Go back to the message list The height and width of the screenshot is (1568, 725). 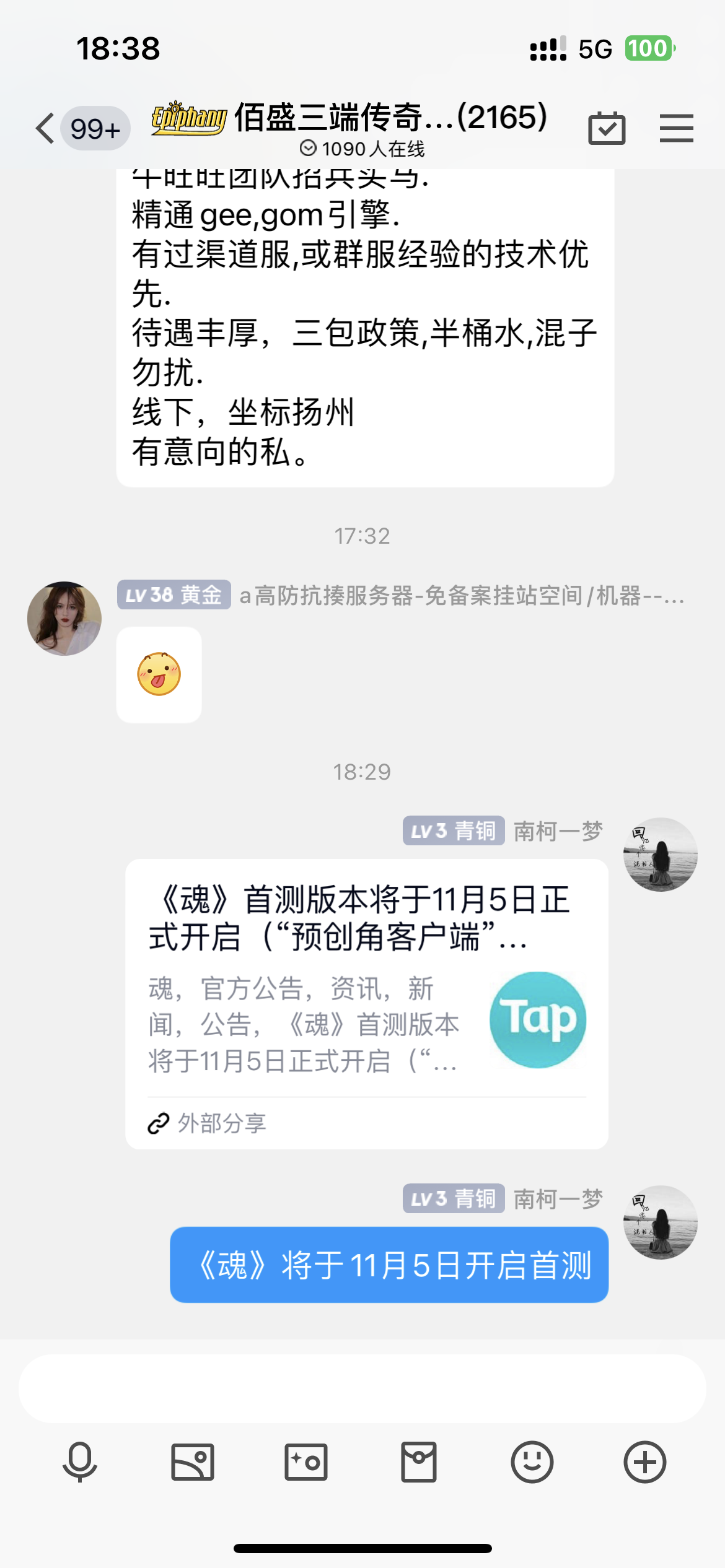pos(45,129)
